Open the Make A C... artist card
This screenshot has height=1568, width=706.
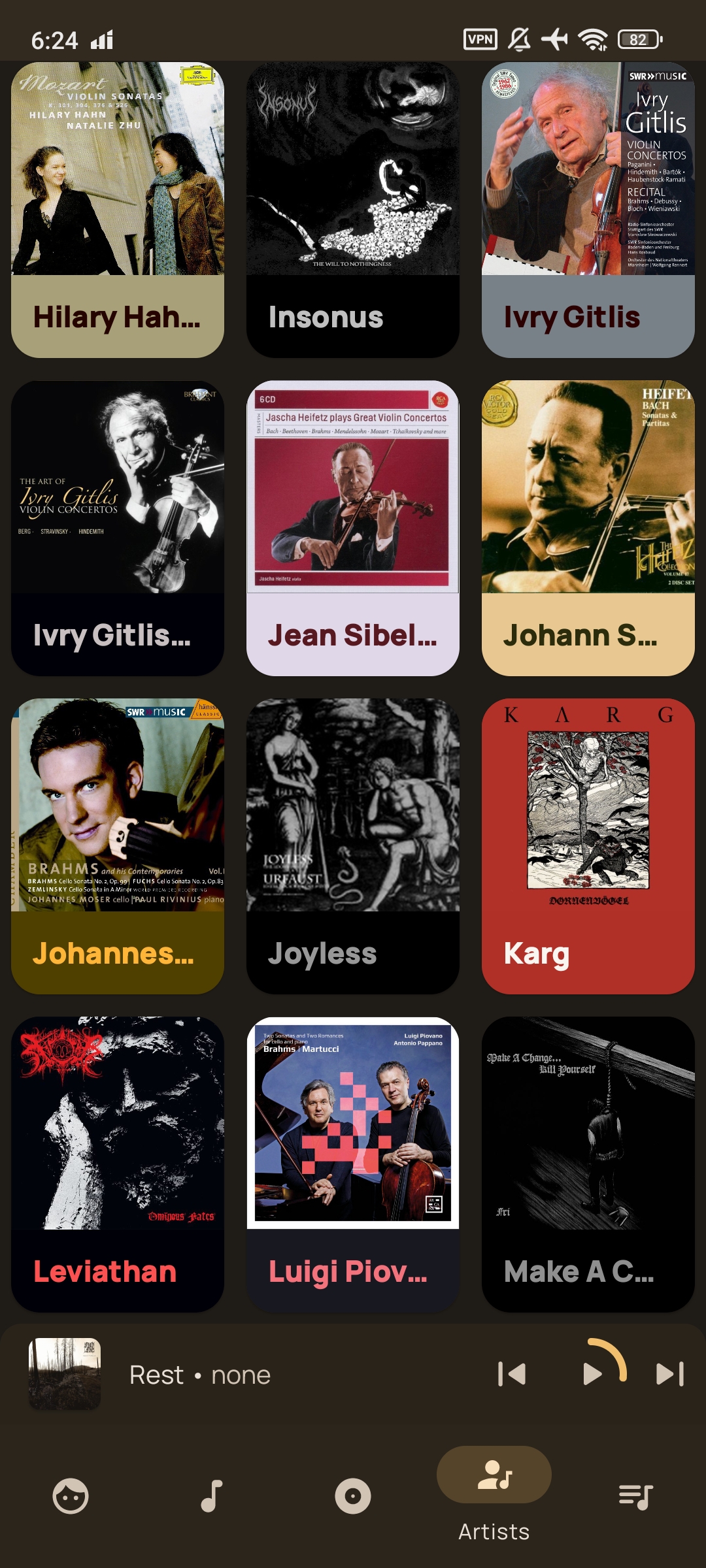(588, 1164)
